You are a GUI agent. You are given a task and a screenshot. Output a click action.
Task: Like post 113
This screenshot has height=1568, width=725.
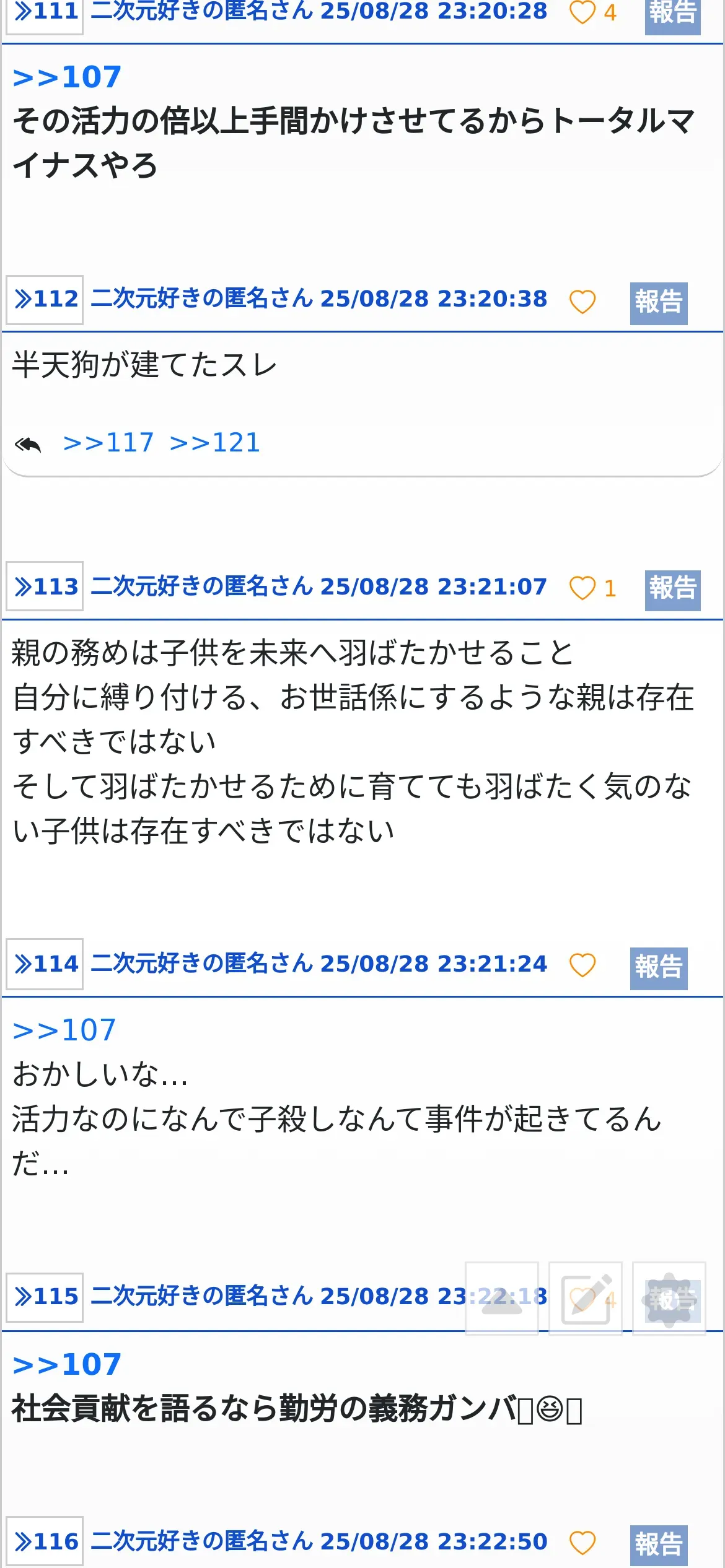(582, 588)
